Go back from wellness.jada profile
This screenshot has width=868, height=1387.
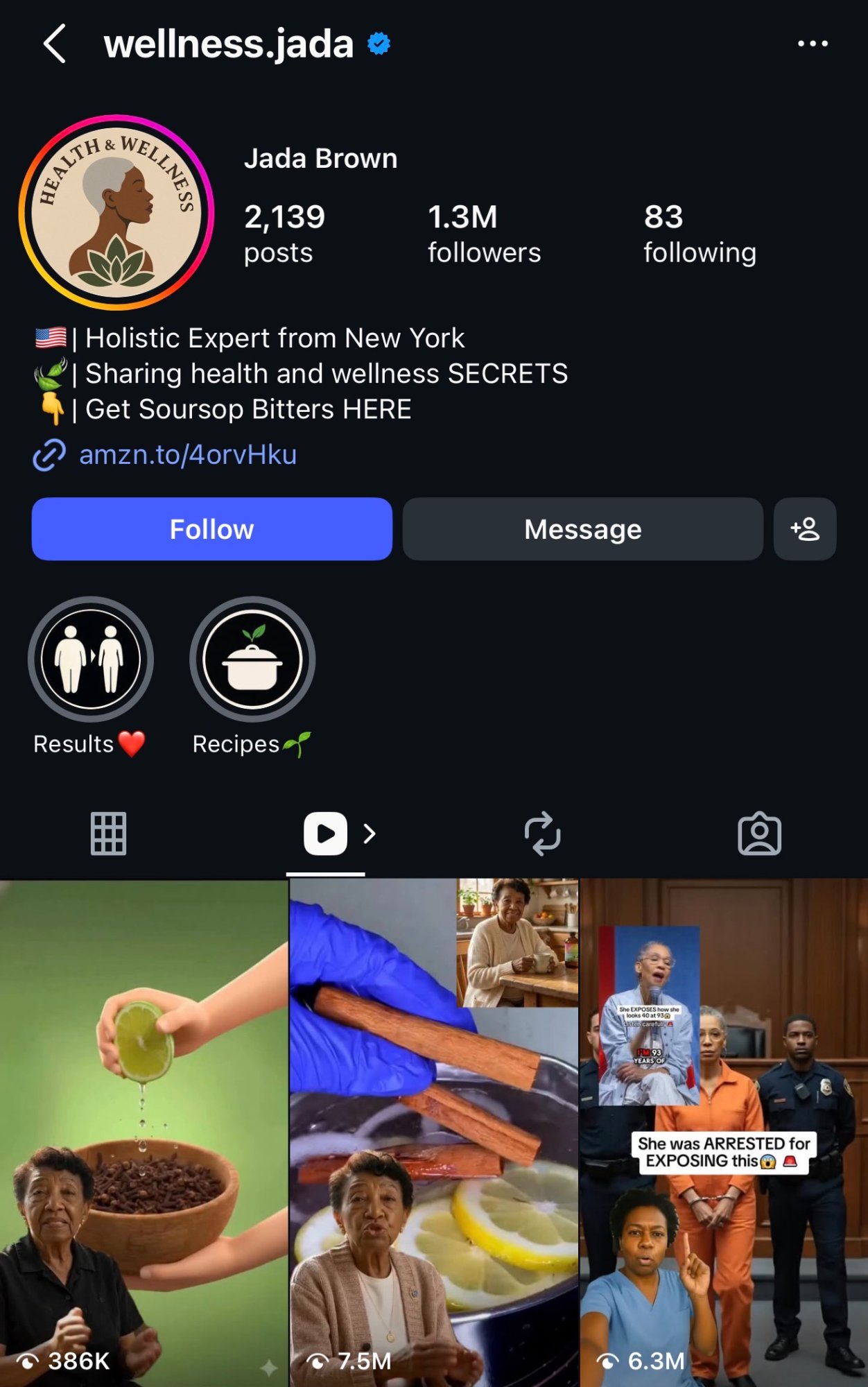54,44
